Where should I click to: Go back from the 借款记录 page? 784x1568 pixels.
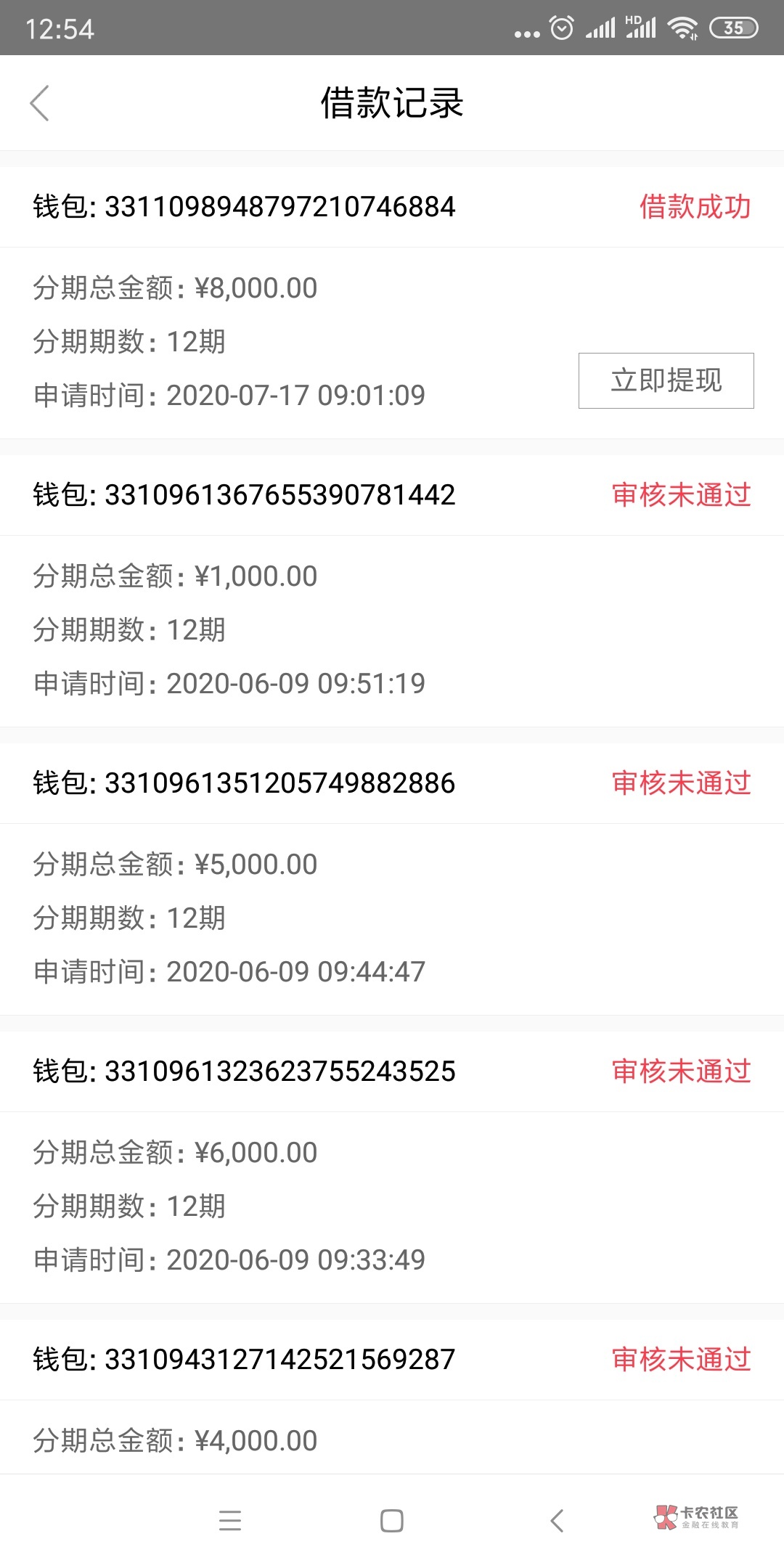(x=40, y=103)
